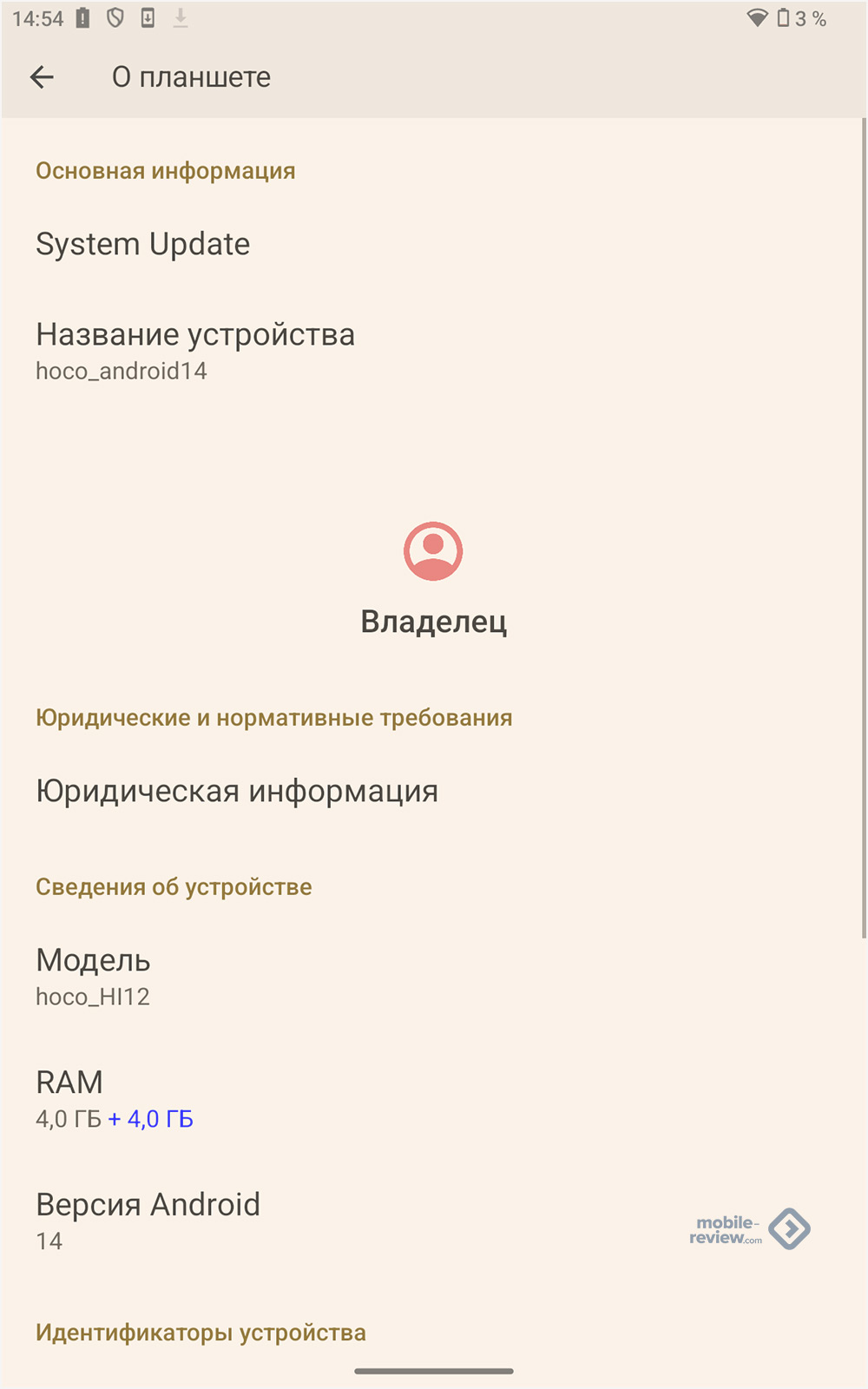Image resolution: width=868 pixels, height=1389 pixels.
Task: Tap the Модель hoco_HI12 row
Action: (x=94, y=977)
